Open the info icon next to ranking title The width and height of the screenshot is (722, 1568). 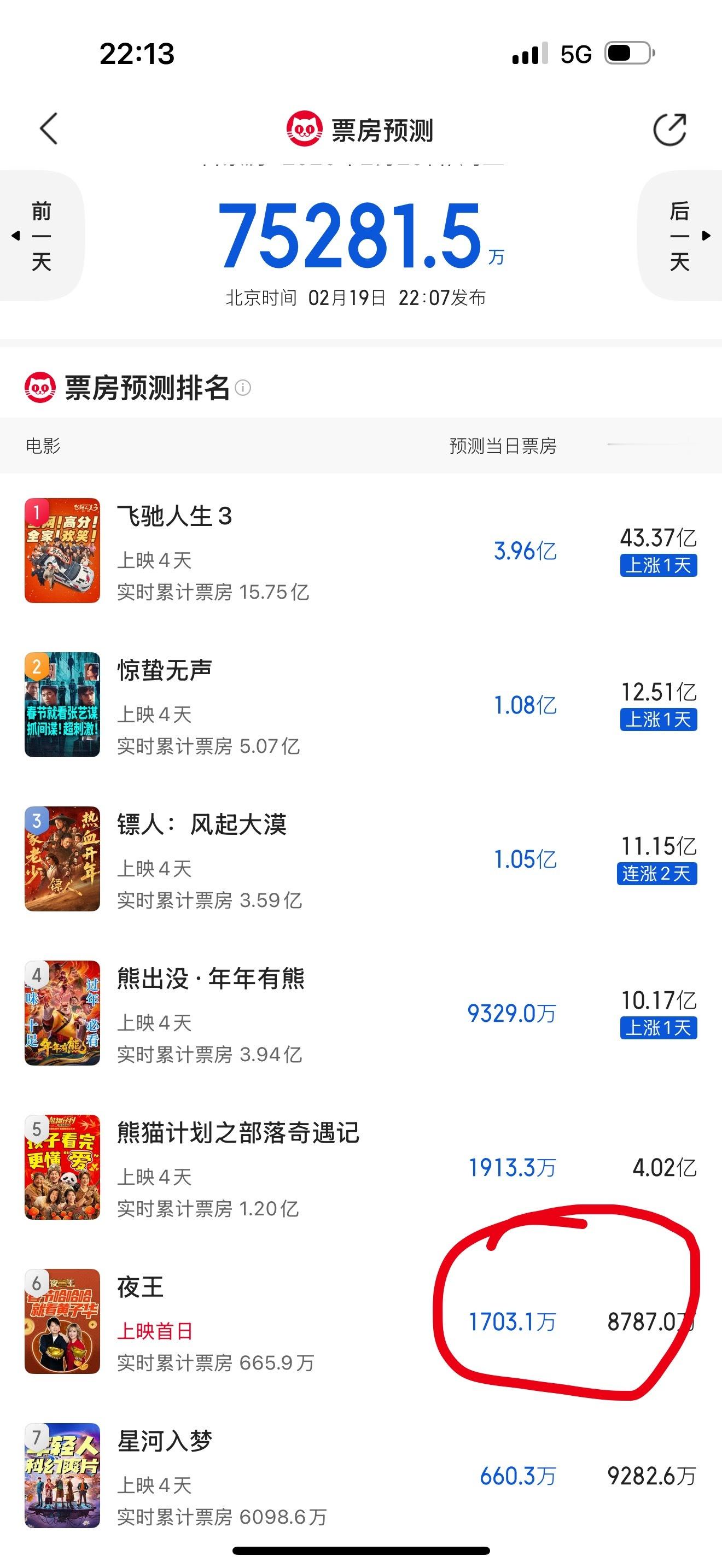coord(246,390)
